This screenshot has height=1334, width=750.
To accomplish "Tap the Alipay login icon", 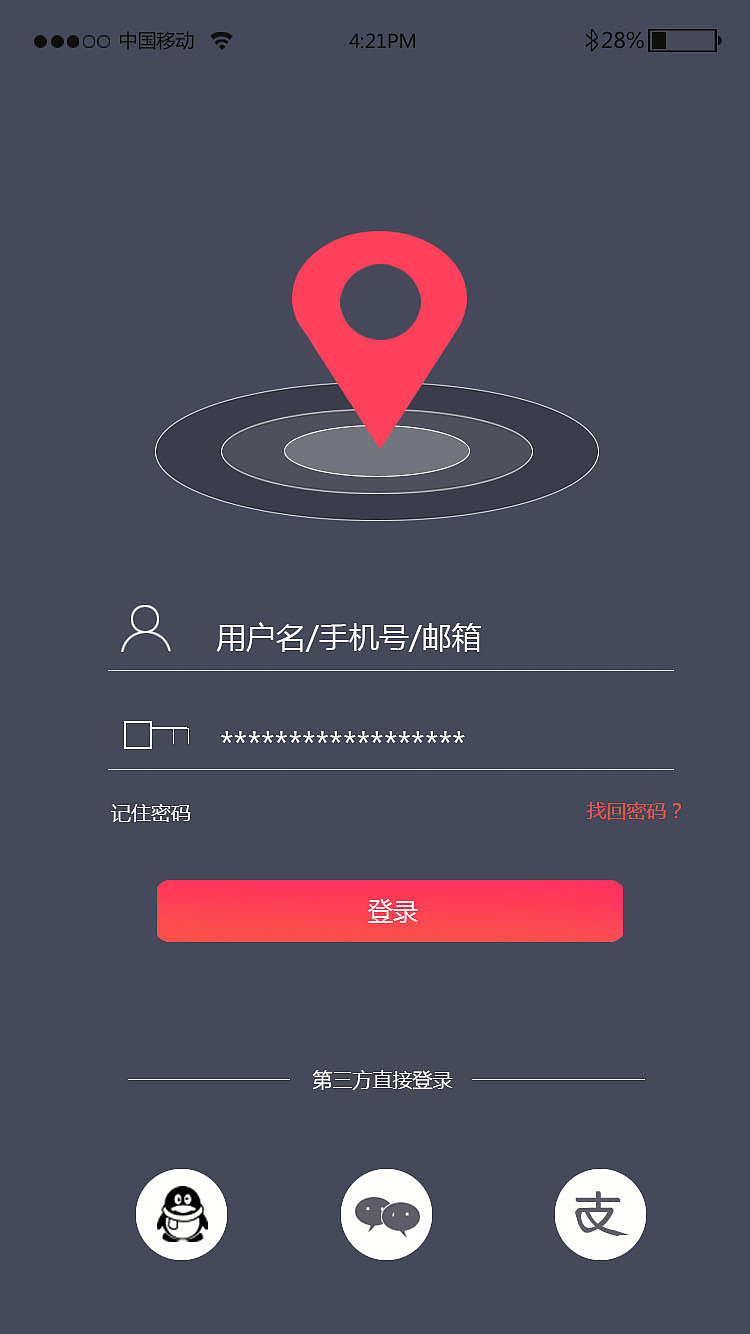I will pos(600,1213).
